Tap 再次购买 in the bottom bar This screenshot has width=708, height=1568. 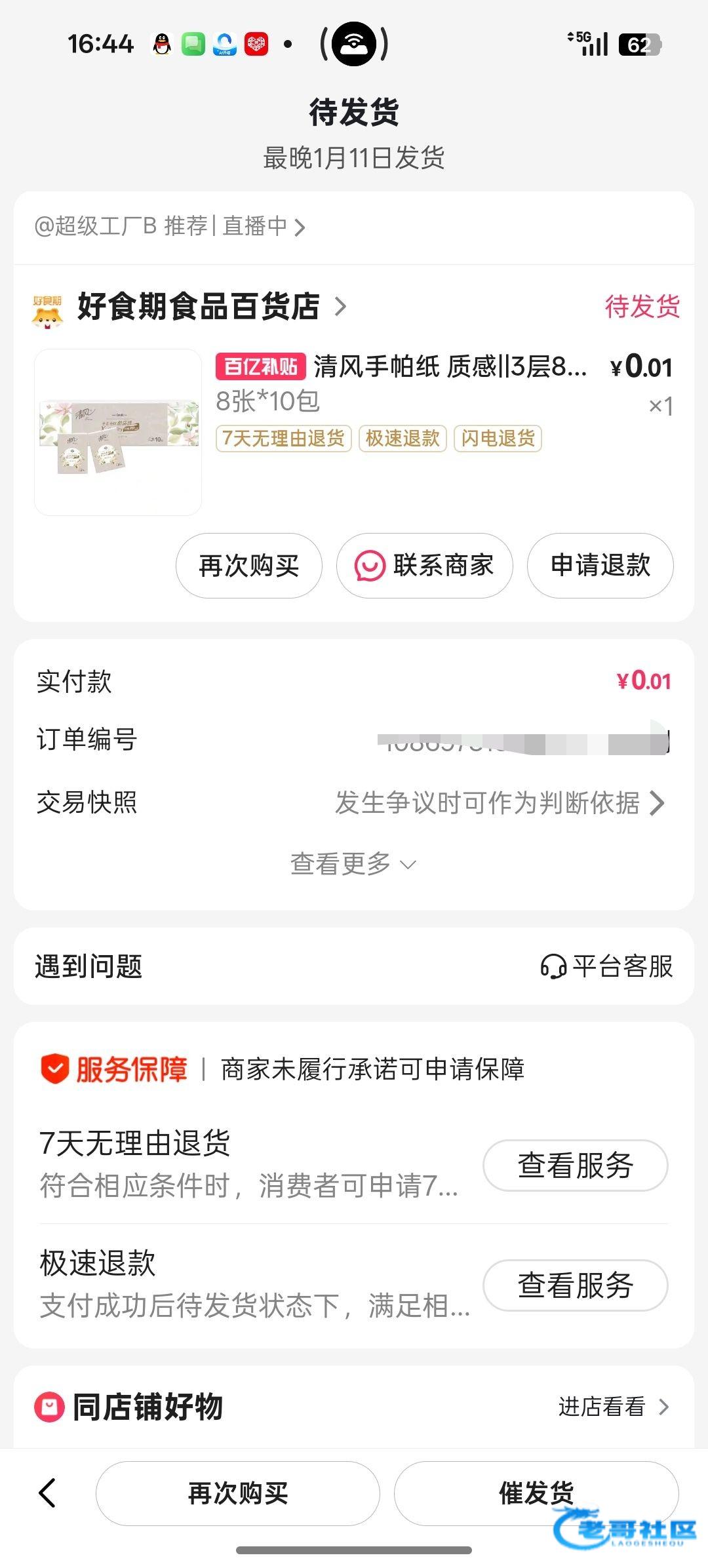coord(237,1493)
